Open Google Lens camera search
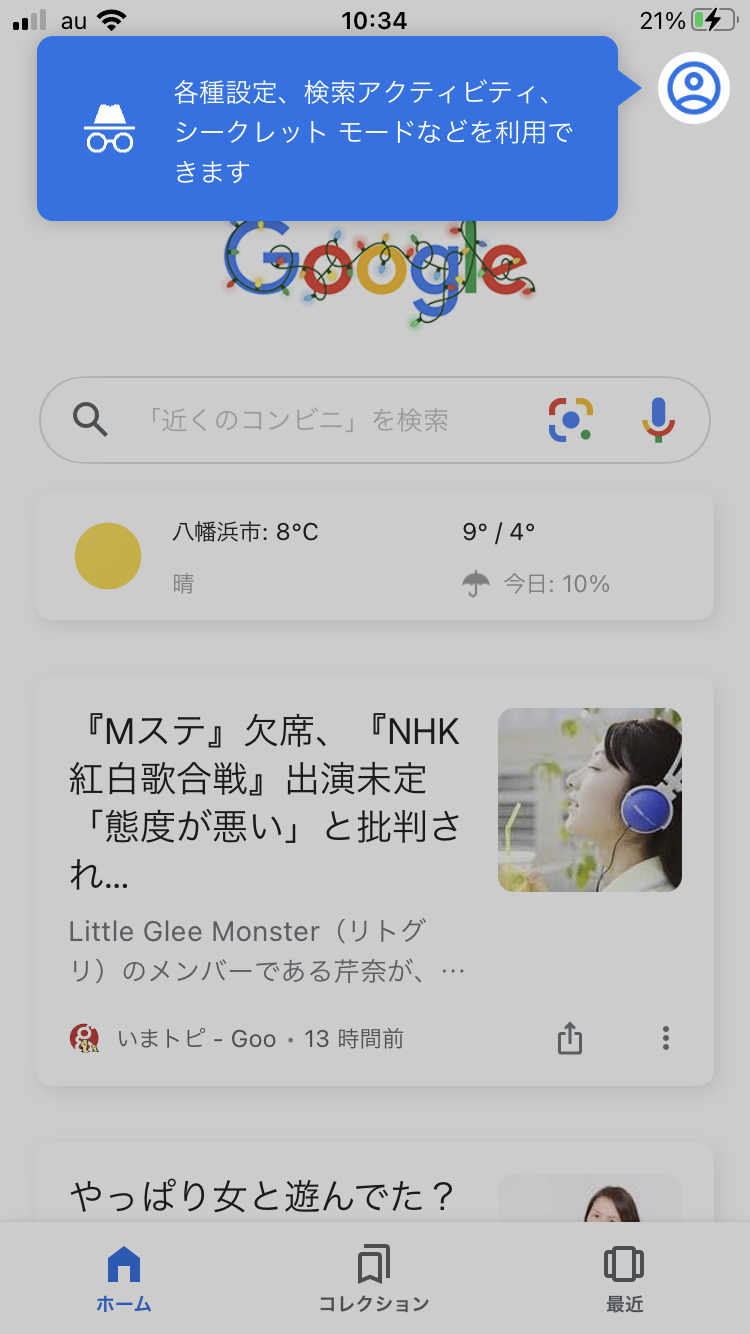Screen dimensions: 750x1334 [571, 420]
